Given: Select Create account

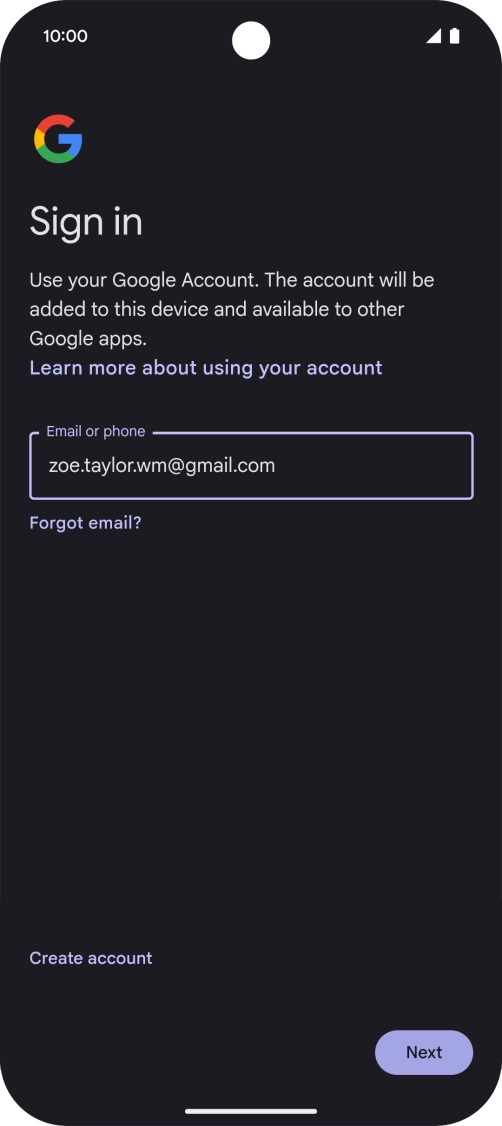Looking at the screenshot, I should (90, 958).
